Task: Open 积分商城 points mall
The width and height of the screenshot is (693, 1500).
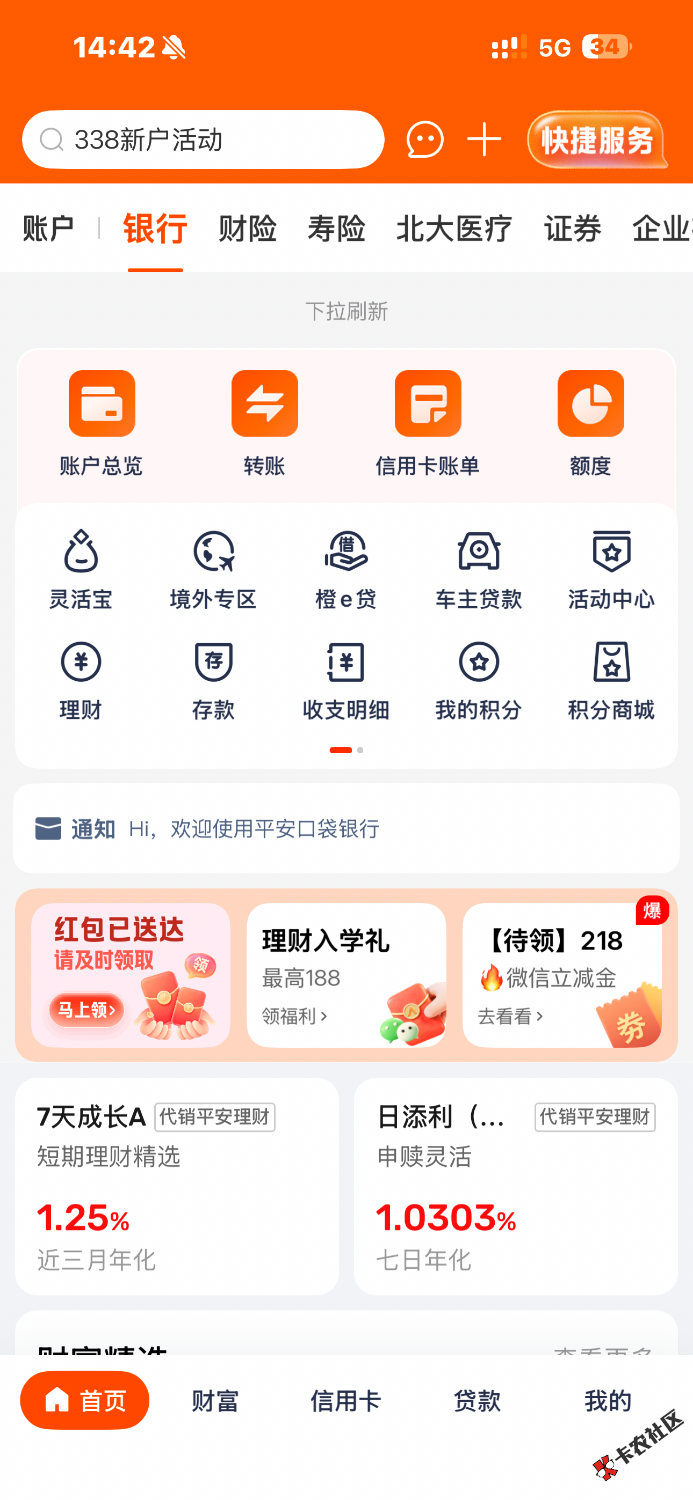Action: point(611,682)
